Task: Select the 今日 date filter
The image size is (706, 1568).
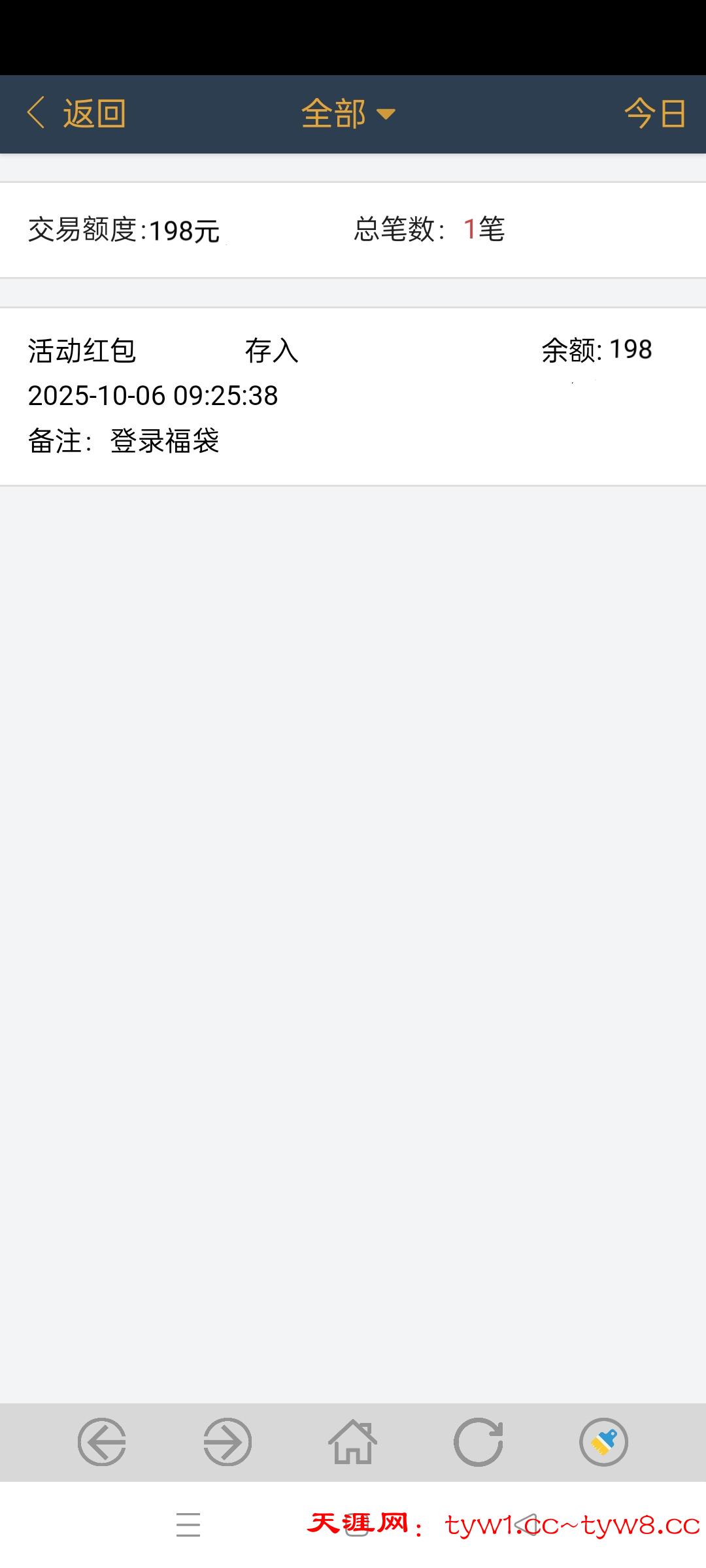Action: [x=654, y=114]
